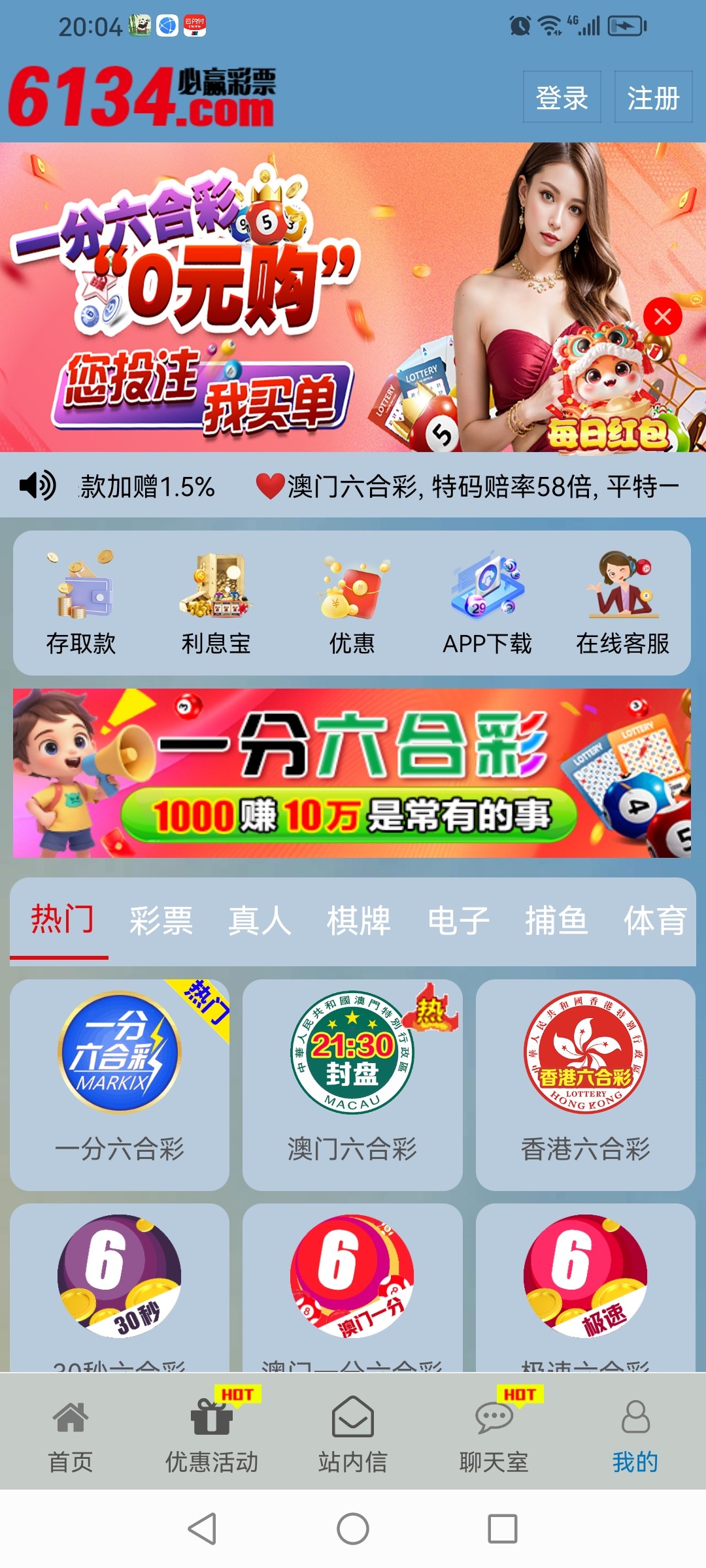Select the 棋牌 category tab
Screen dimensions: 706x1568
(358, 921)
